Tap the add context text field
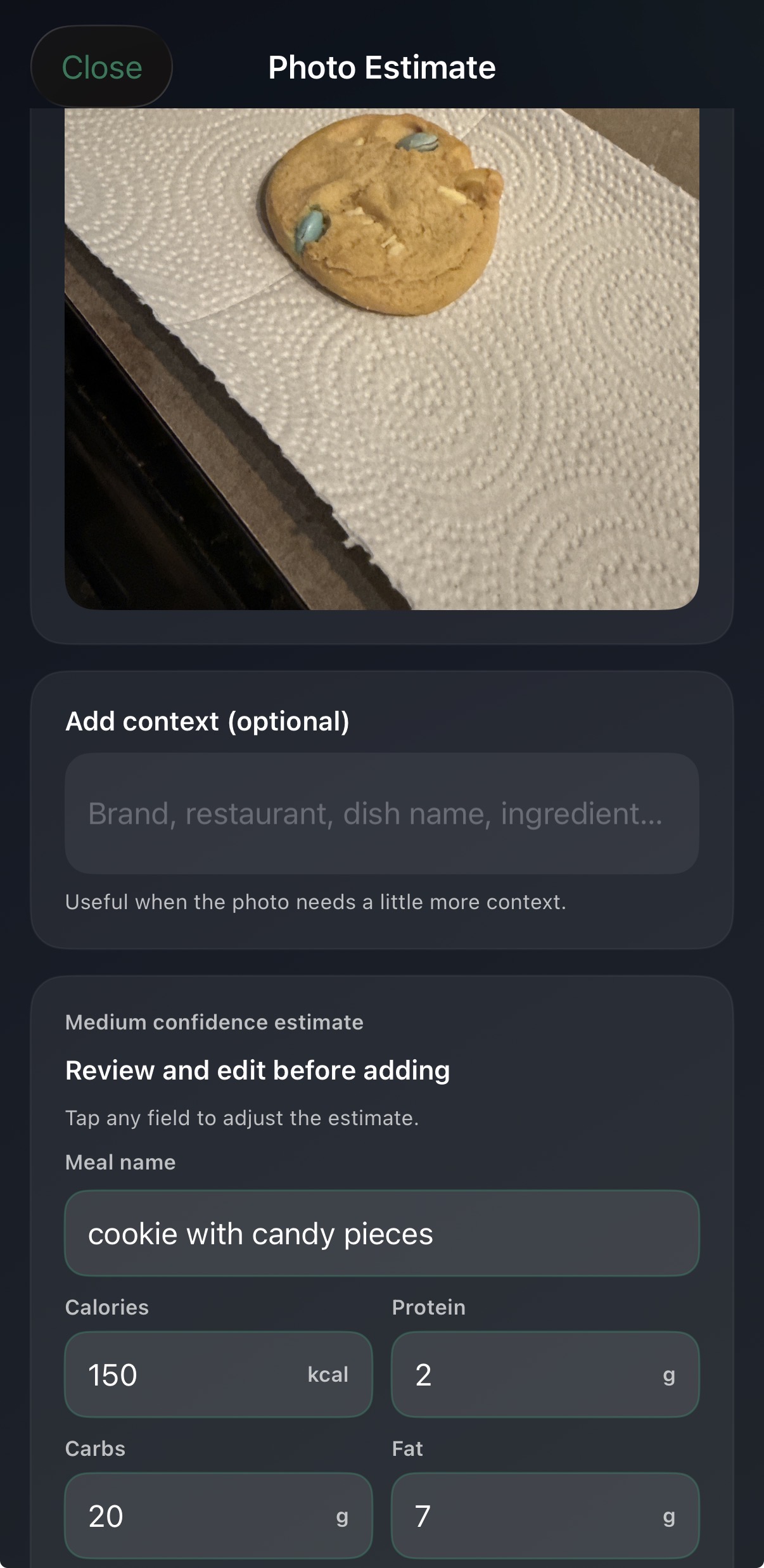 (380, 815)
